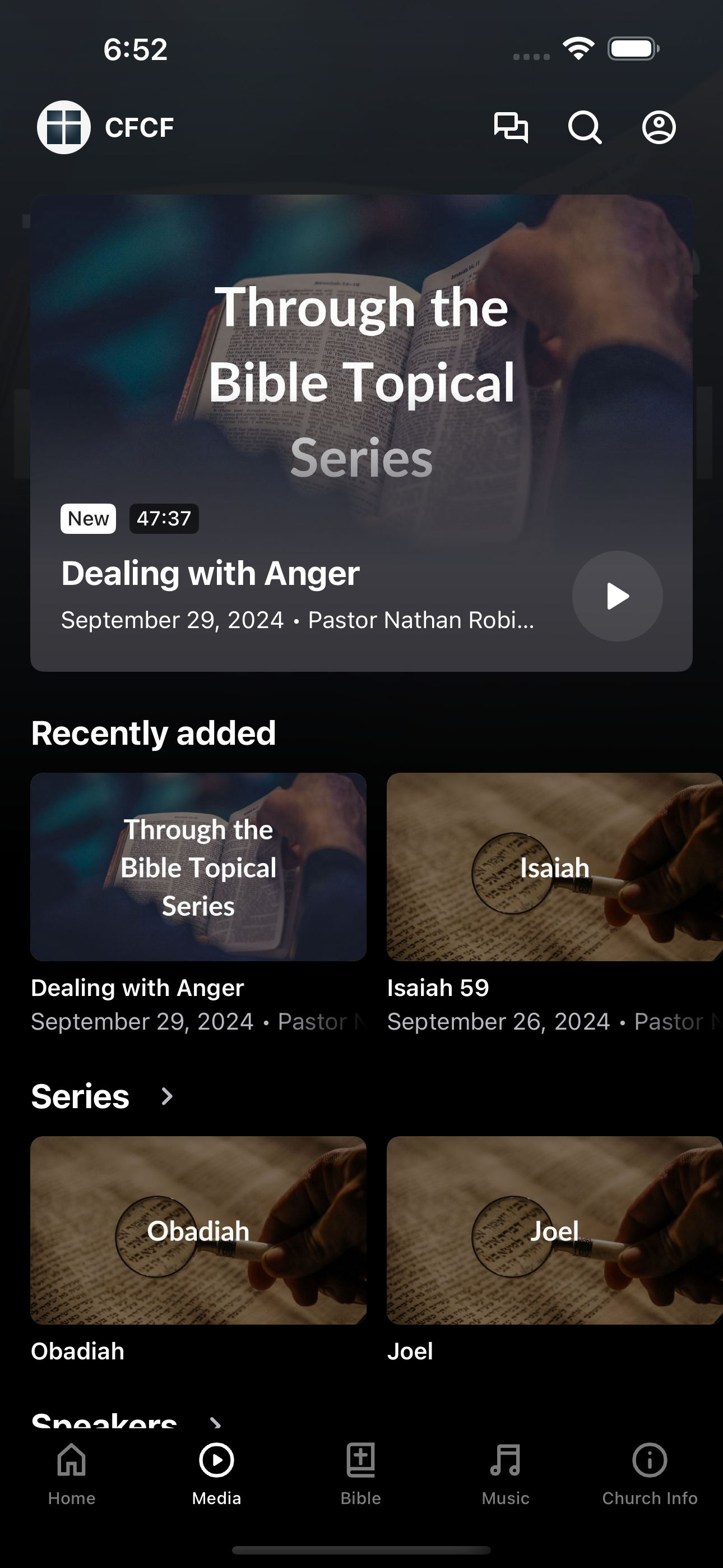723x1568 pixels.
Task: Open the user profile icon
Action: click(x=659, y=127)
